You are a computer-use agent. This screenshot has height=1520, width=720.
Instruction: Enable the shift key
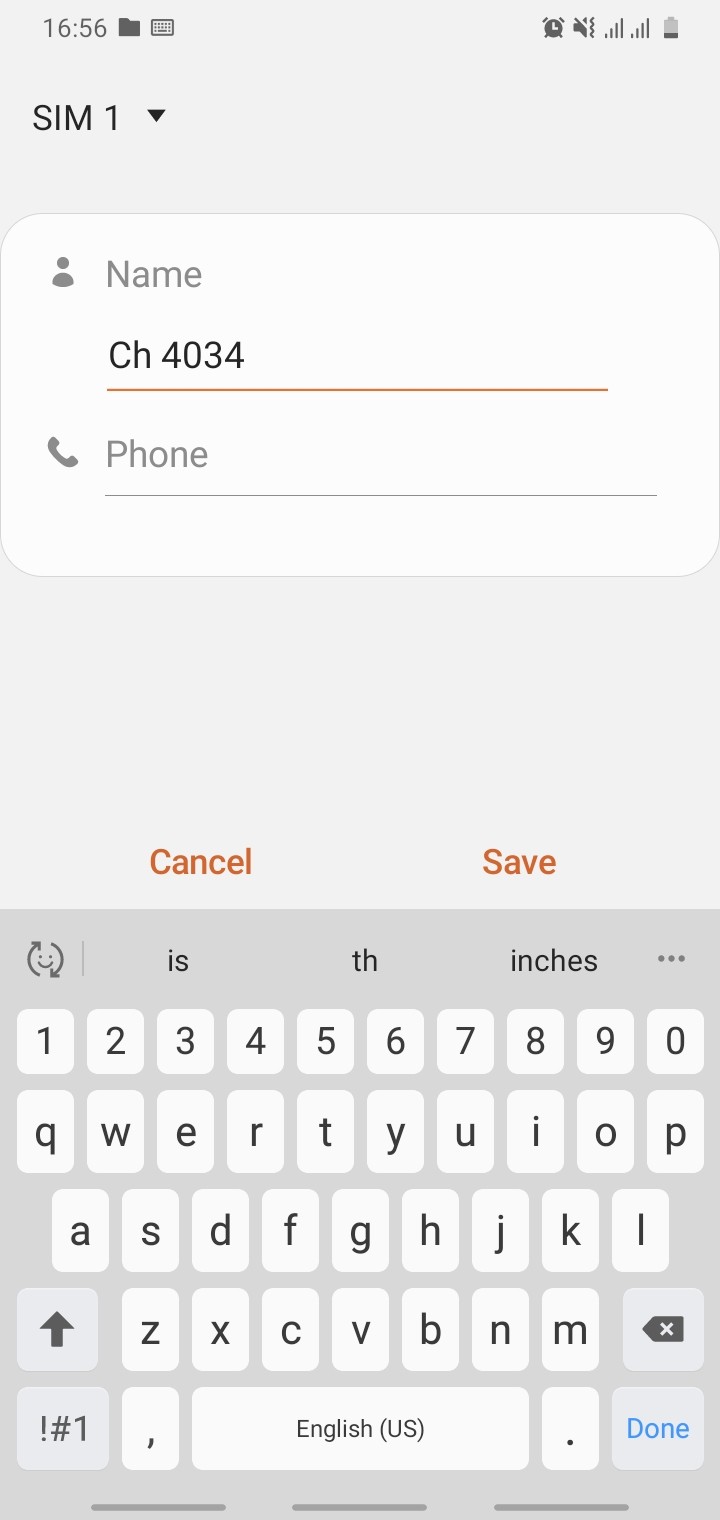(57, 1329)
